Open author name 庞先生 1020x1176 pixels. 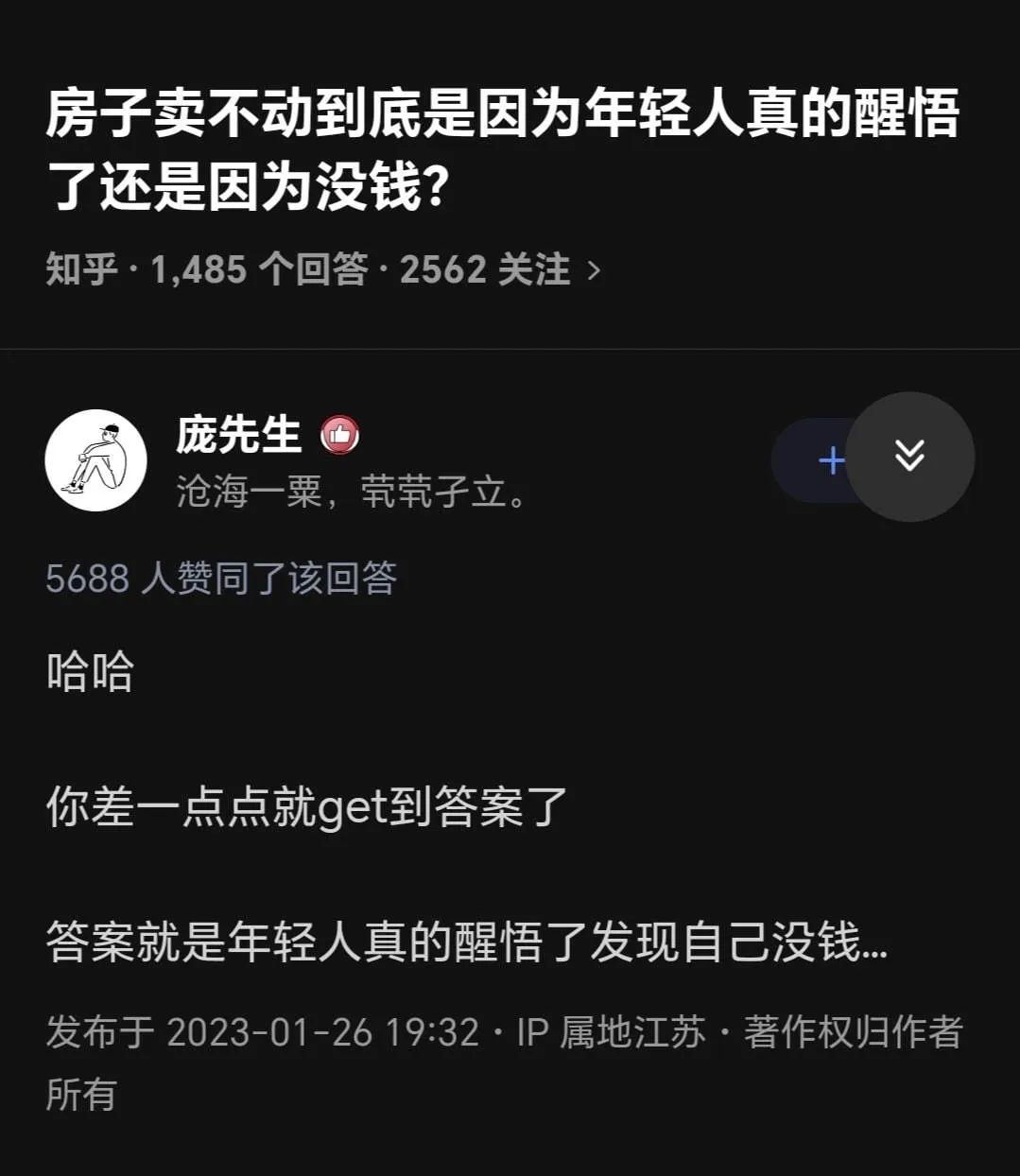(238, 435)
